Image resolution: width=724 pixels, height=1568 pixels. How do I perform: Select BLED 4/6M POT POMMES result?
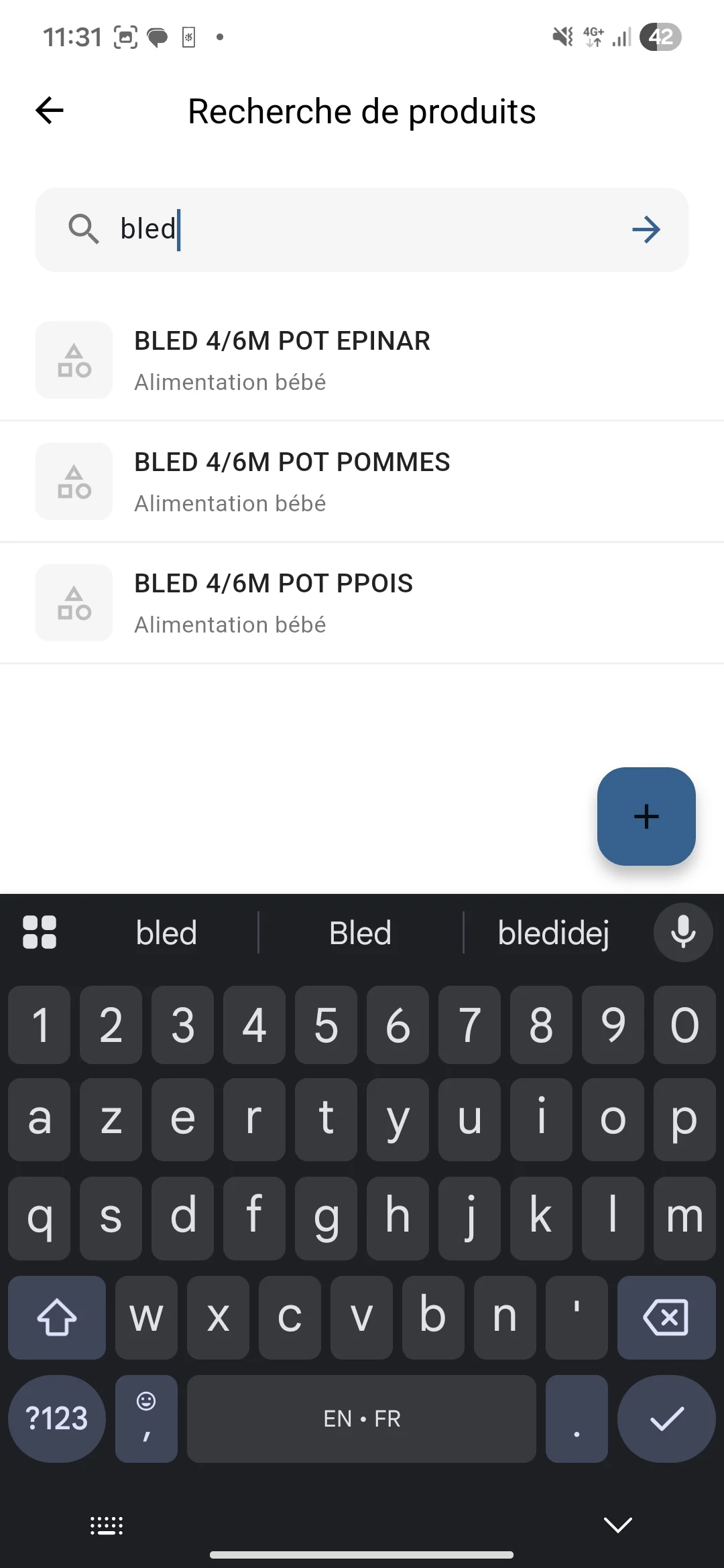coord(362,482)
